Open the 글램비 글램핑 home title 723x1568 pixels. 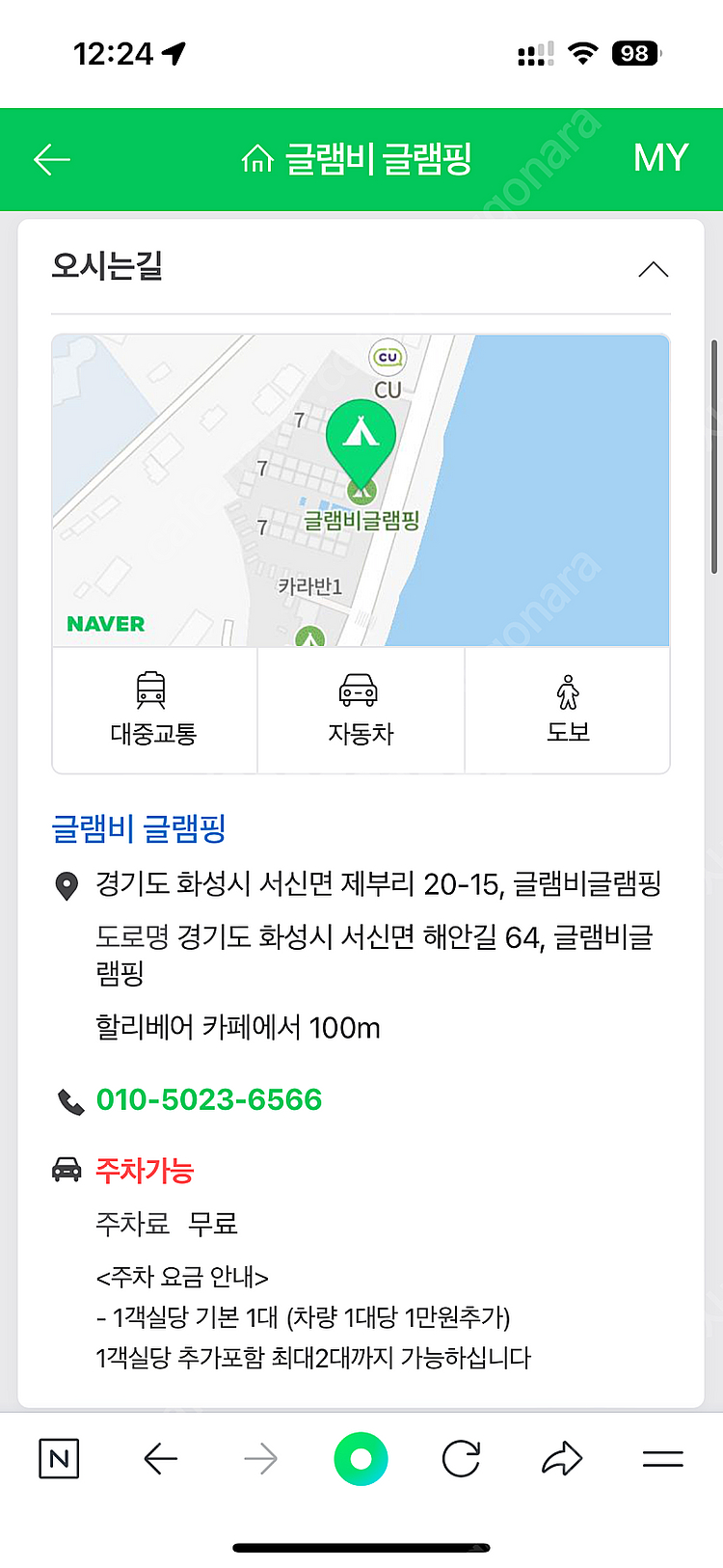tap(358, 159)
